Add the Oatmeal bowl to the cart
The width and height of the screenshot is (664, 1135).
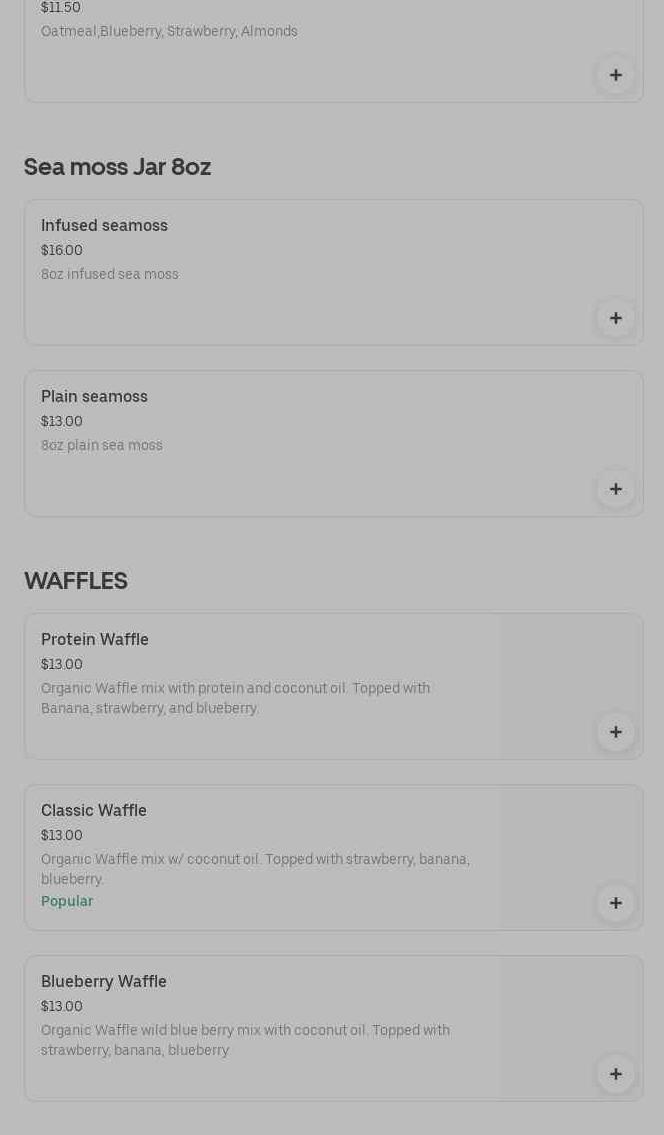pos(615,75)
